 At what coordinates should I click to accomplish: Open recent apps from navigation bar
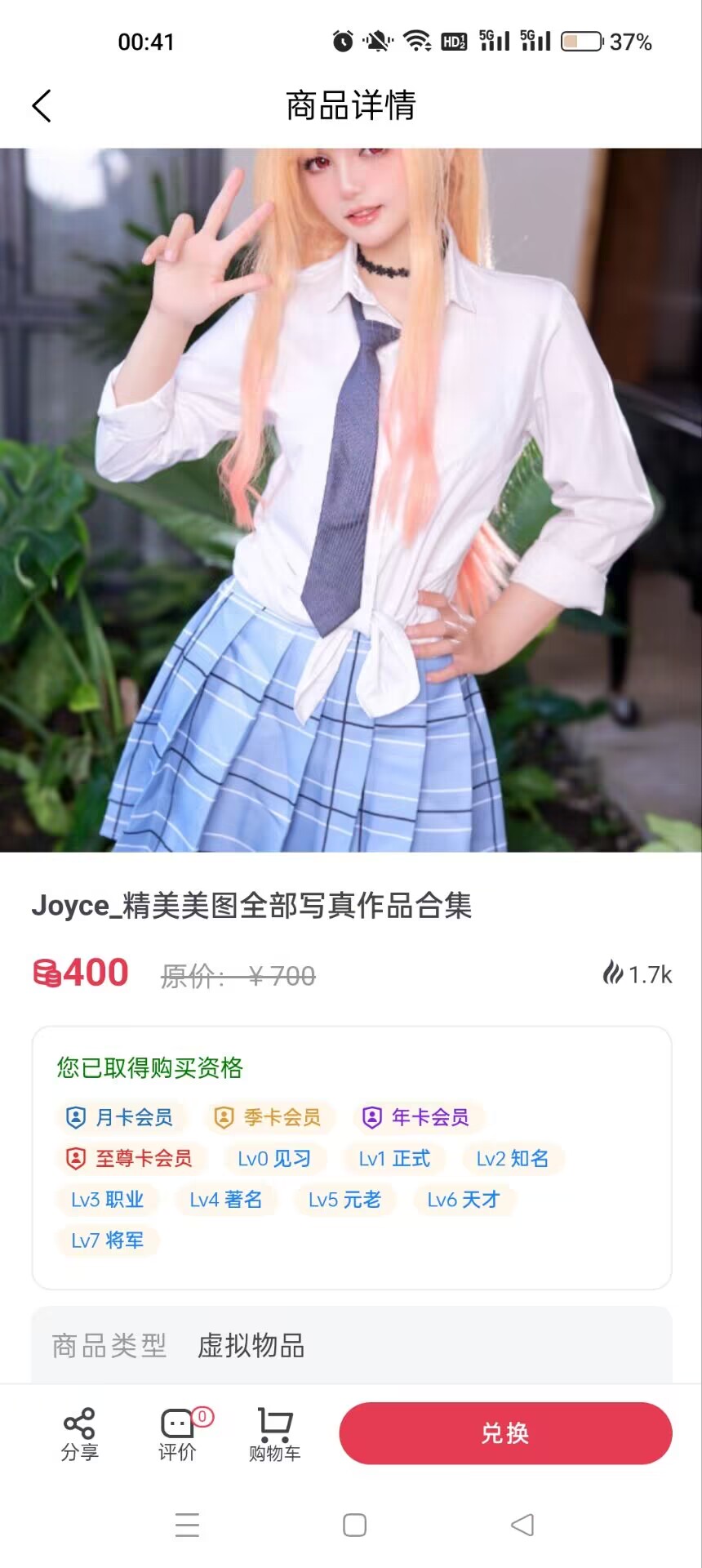tap(187, 1525)
